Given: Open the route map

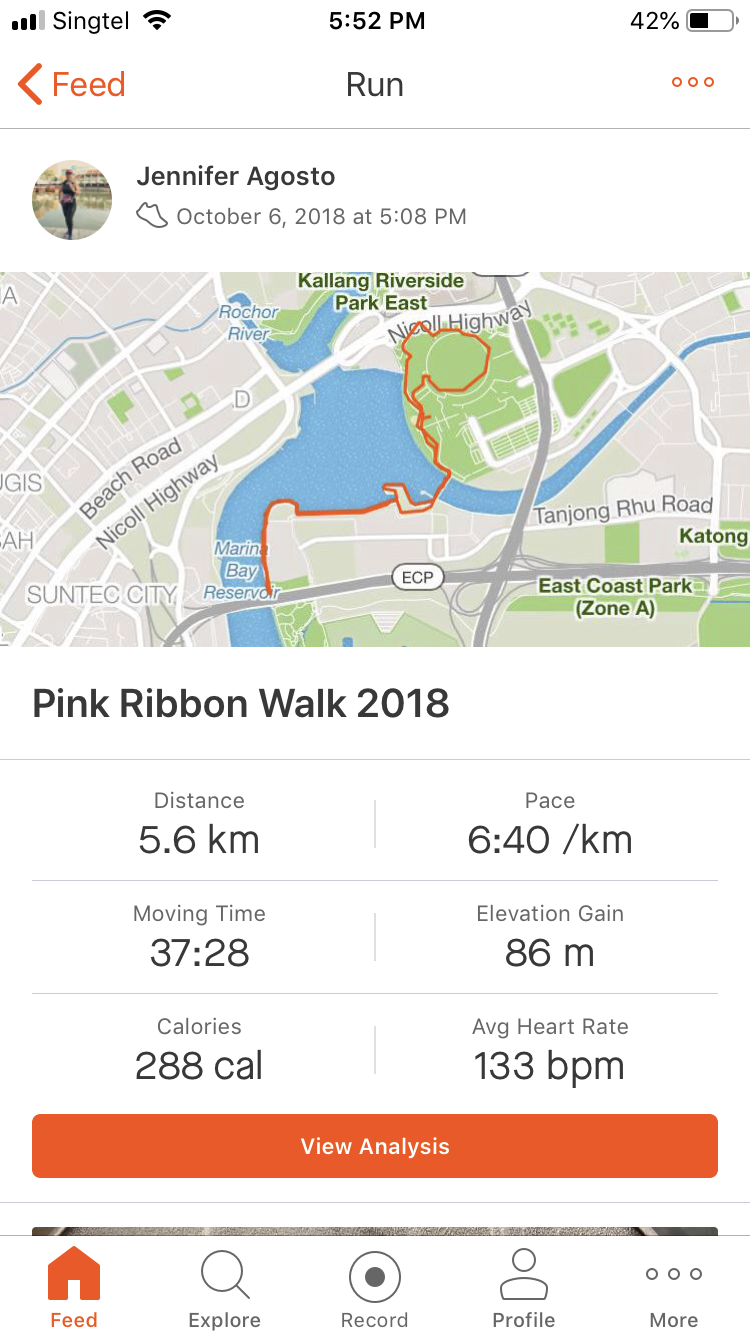Looking at the screenshot, I should tap(375, 459).
